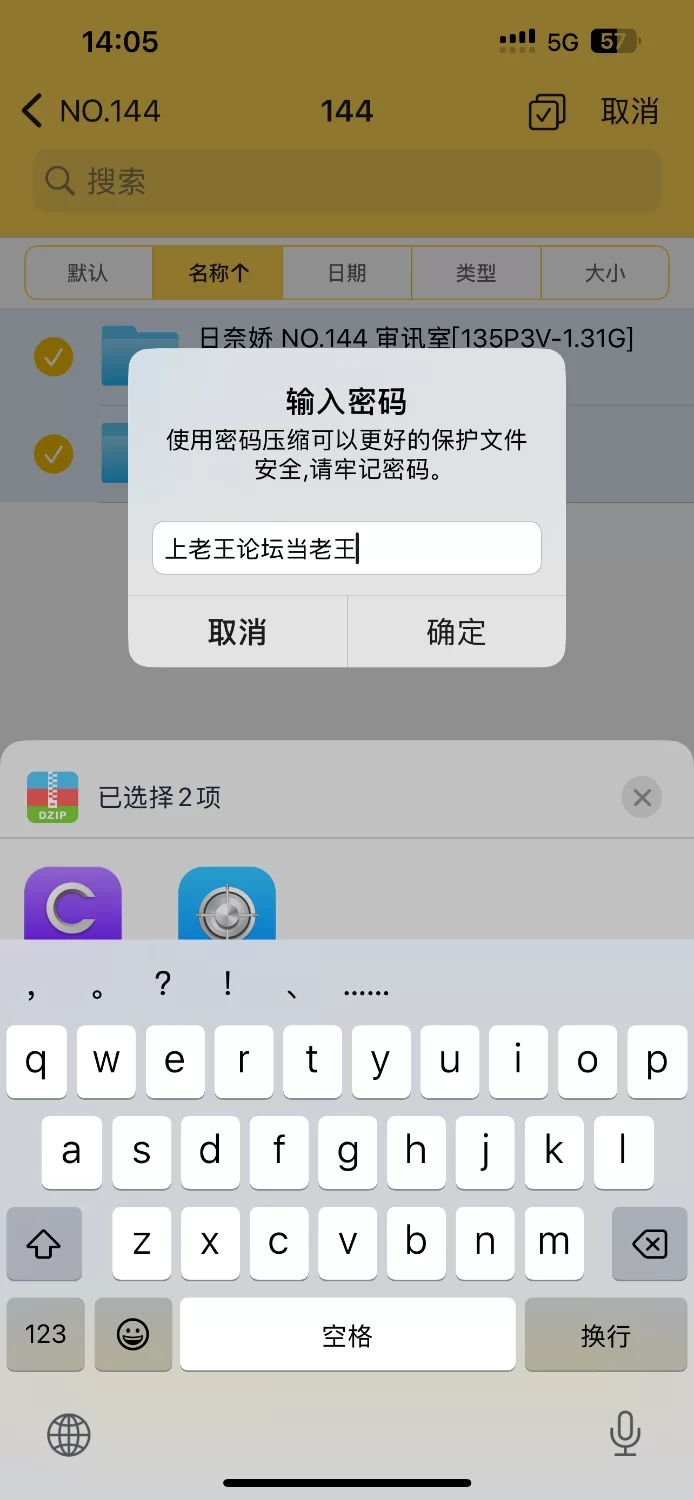Switch input language via globe key
This screenshot has height=1500, width=694.
pos(69,1436)
